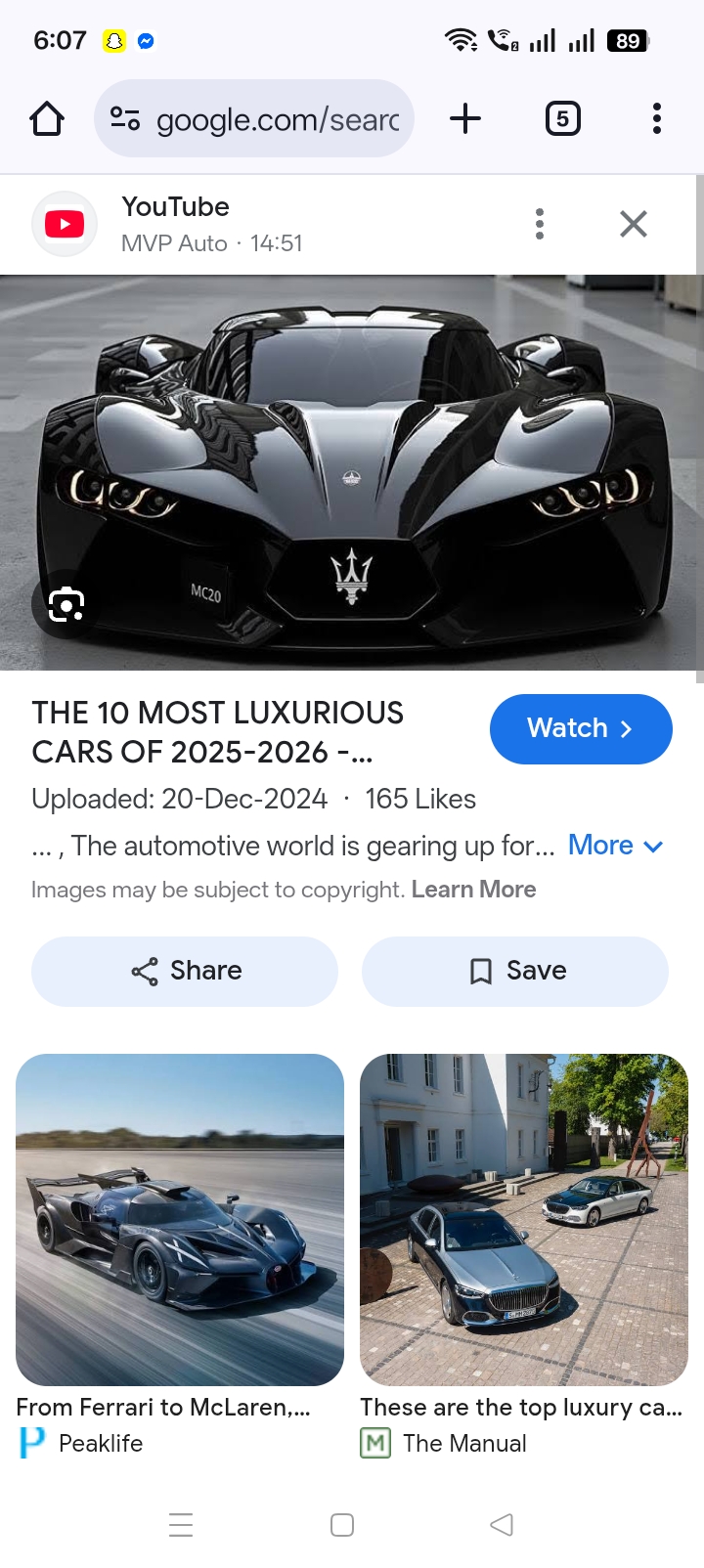Save this image to collections
The height and width of the screenshot is (1568, 704).
click(x=515, y=971)
